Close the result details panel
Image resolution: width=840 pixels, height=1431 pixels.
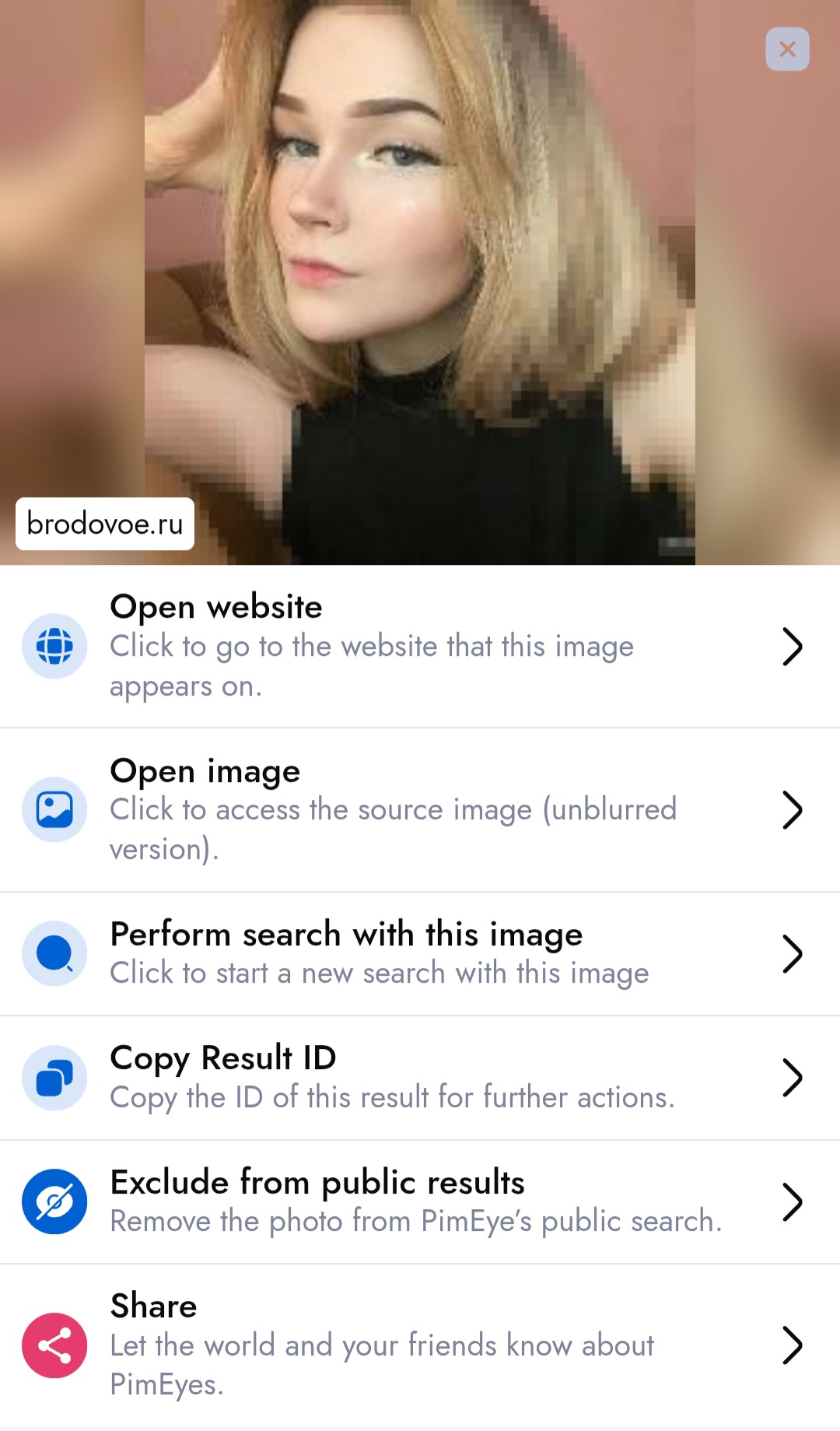(787, 50)
